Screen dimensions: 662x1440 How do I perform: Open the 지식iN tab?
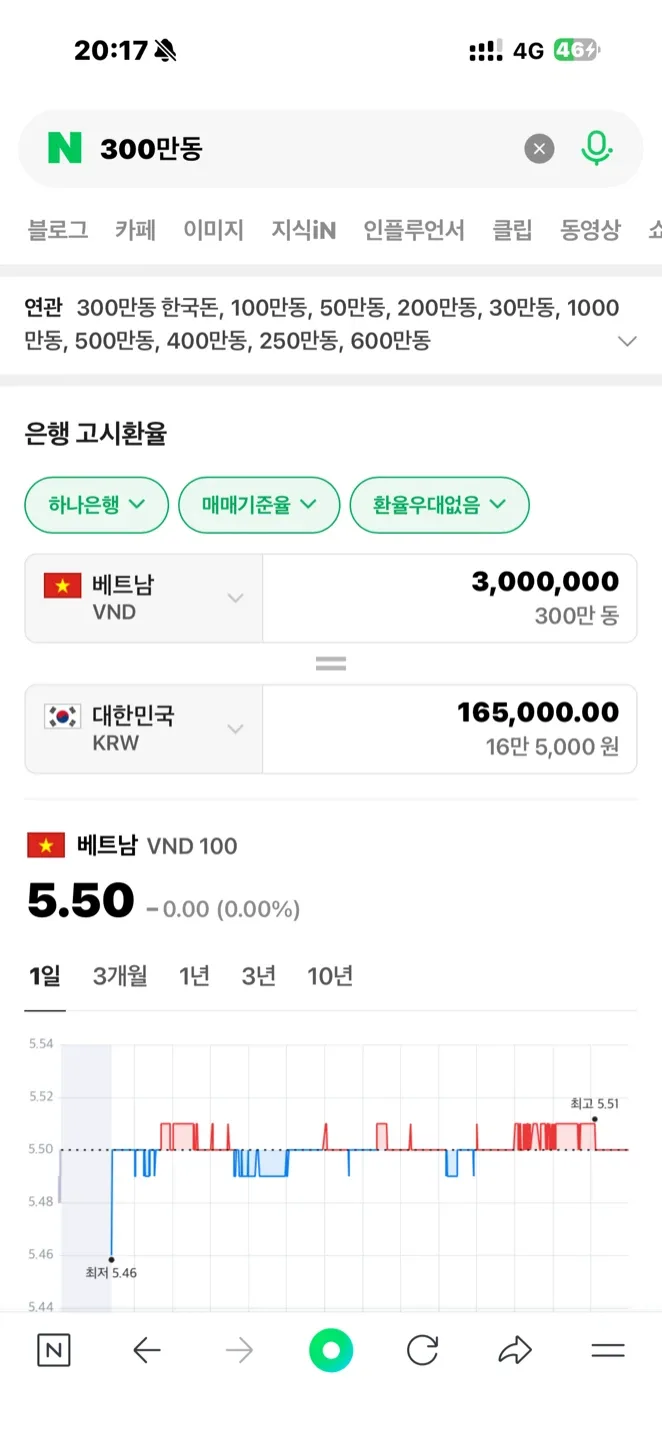[x=303, y=230]
